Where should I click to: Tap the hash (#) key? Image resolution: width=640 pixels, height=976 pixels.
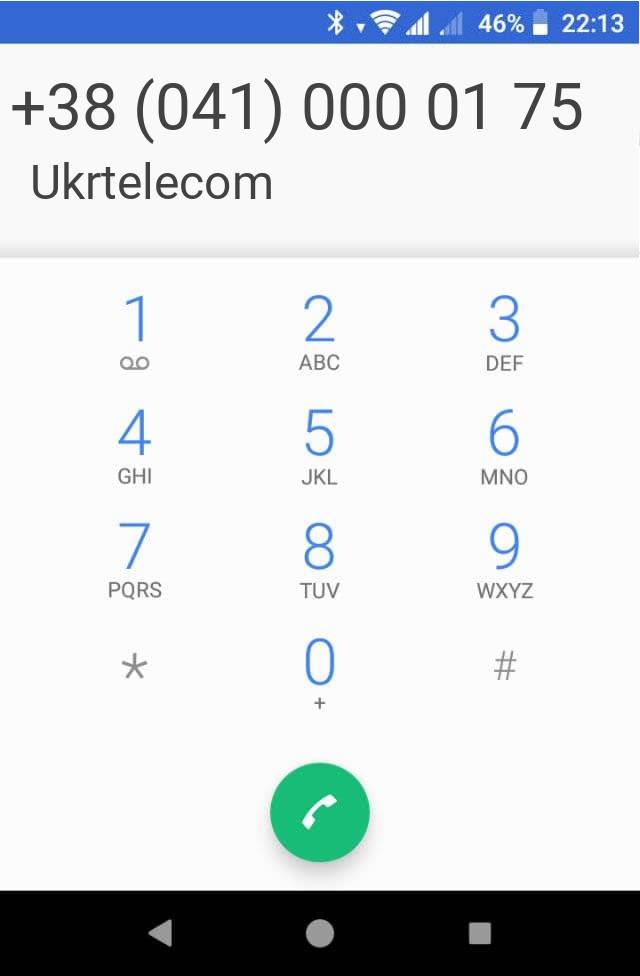click(x=505, y=666)
